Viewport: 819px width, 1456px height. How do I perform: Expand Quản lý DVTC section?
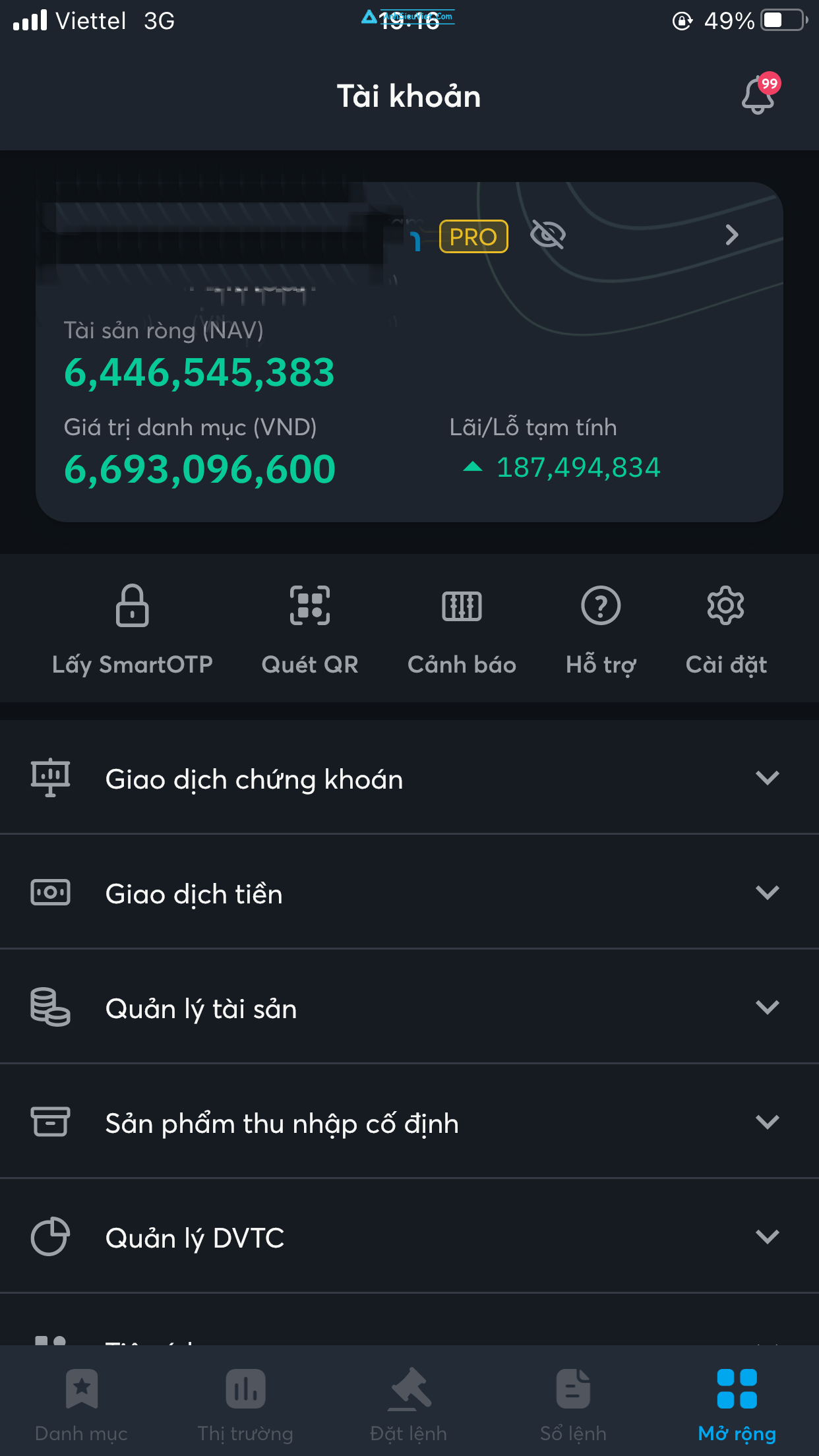tap(409, 1237)
